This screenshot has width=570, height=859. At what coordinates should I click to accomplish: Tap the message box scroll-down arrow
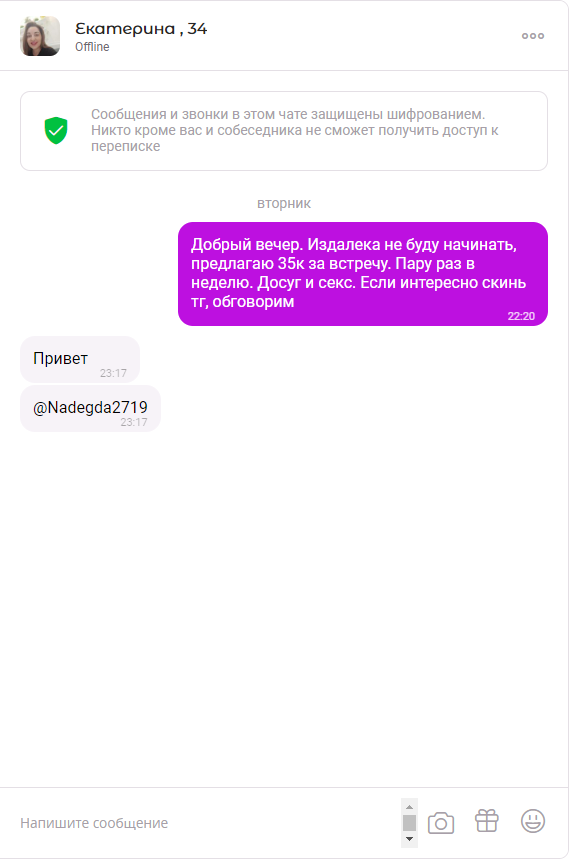coord(409,839)
